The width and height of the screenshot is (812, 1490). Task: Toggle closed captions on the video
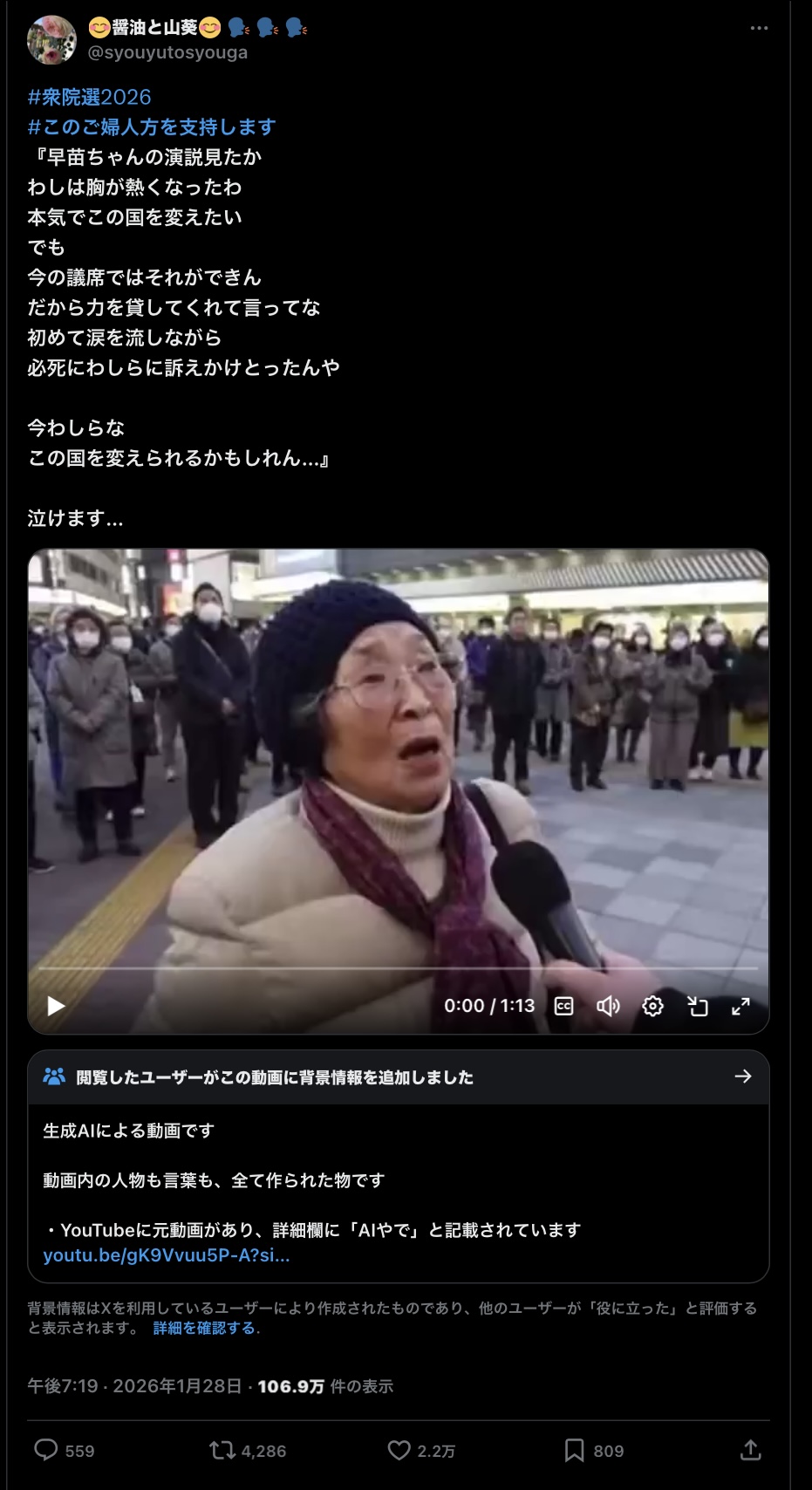563,1006
